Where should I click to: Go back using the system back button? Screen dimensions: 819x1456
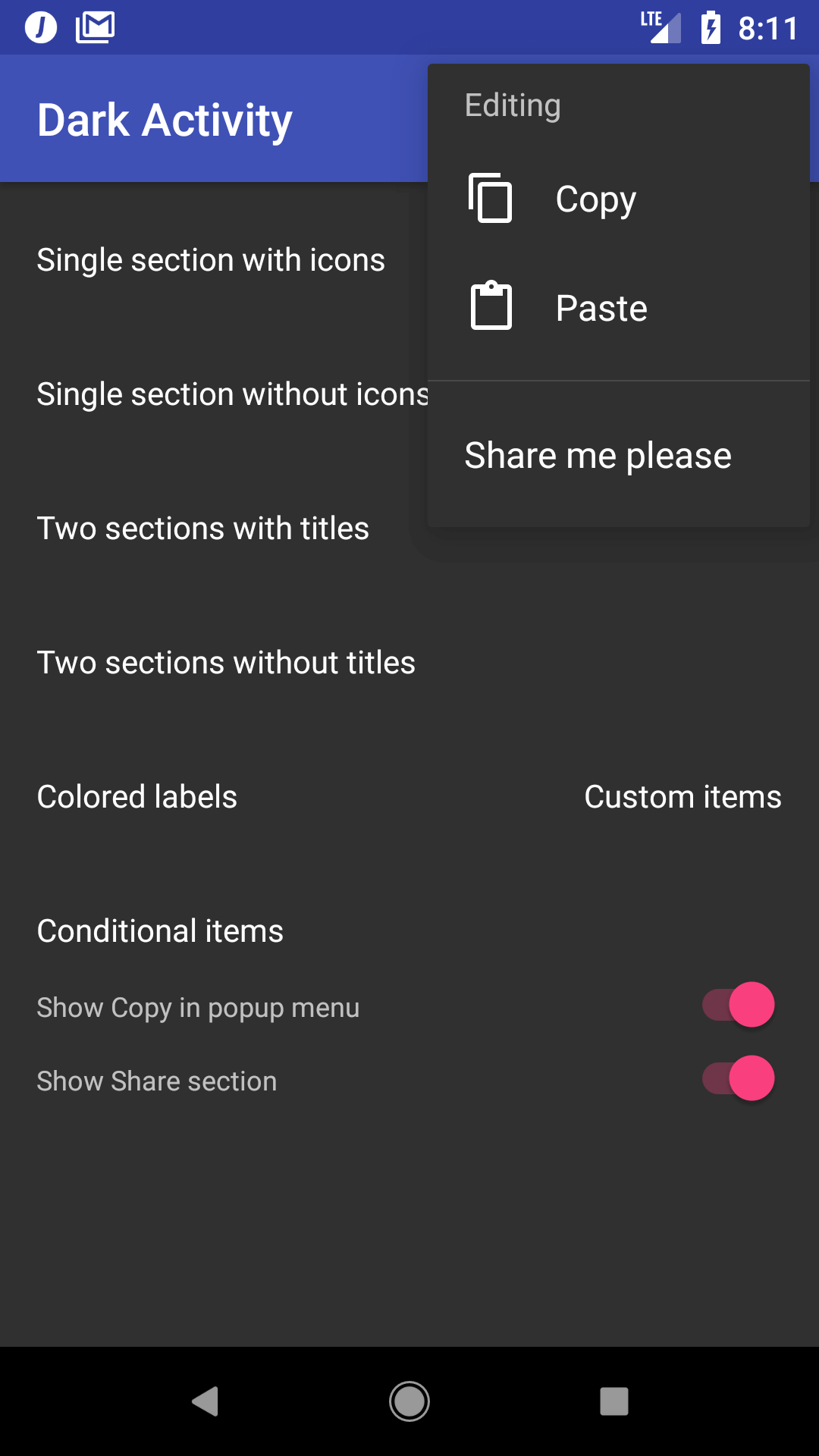[x=205, y=1401]
